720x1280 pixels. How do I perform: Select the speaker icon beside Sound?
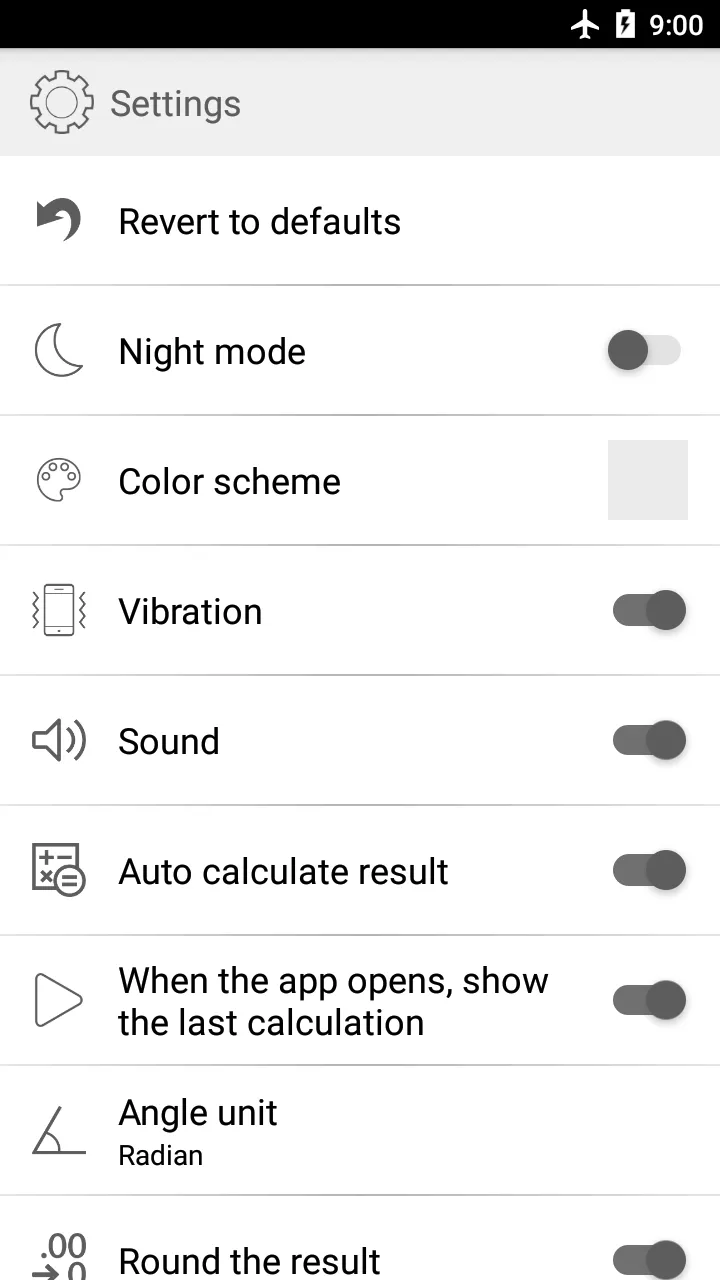click(x=59, y=740)
